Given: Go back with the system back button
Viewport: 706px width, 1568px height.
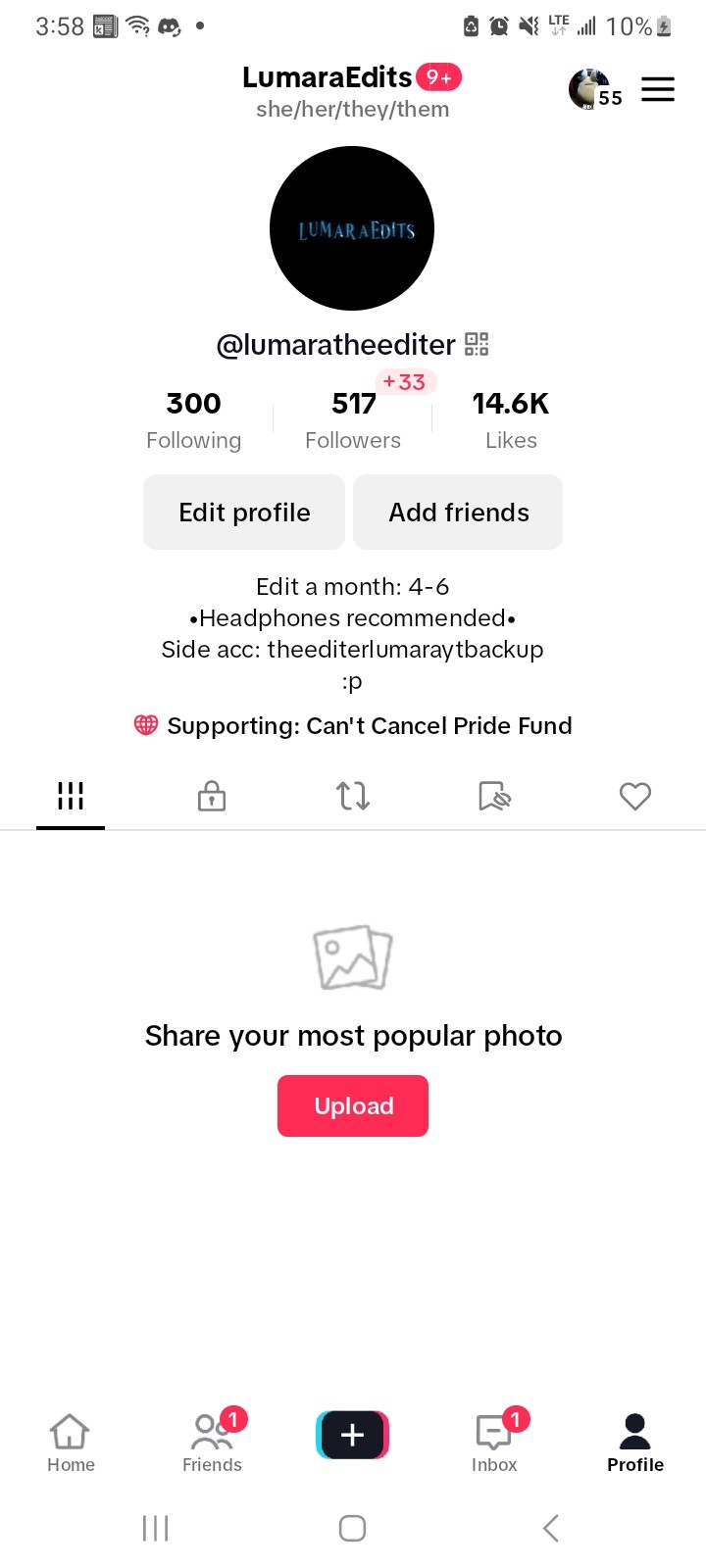Looking at the screenshot, I should pyautogui.click(x=551, y=1528).
